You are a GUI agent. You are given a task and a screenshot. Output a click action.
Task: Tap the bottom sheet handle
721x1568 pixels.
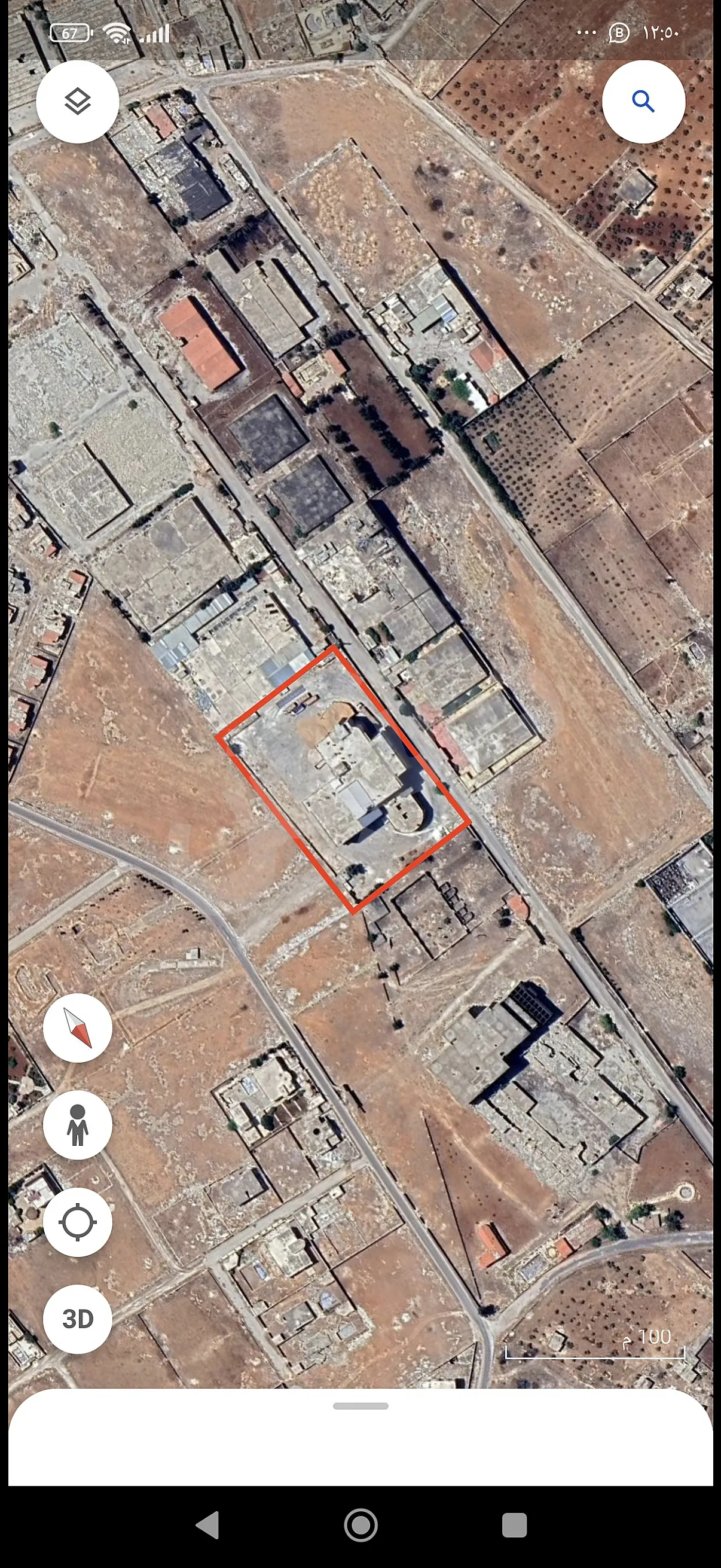pos(360,1406)
